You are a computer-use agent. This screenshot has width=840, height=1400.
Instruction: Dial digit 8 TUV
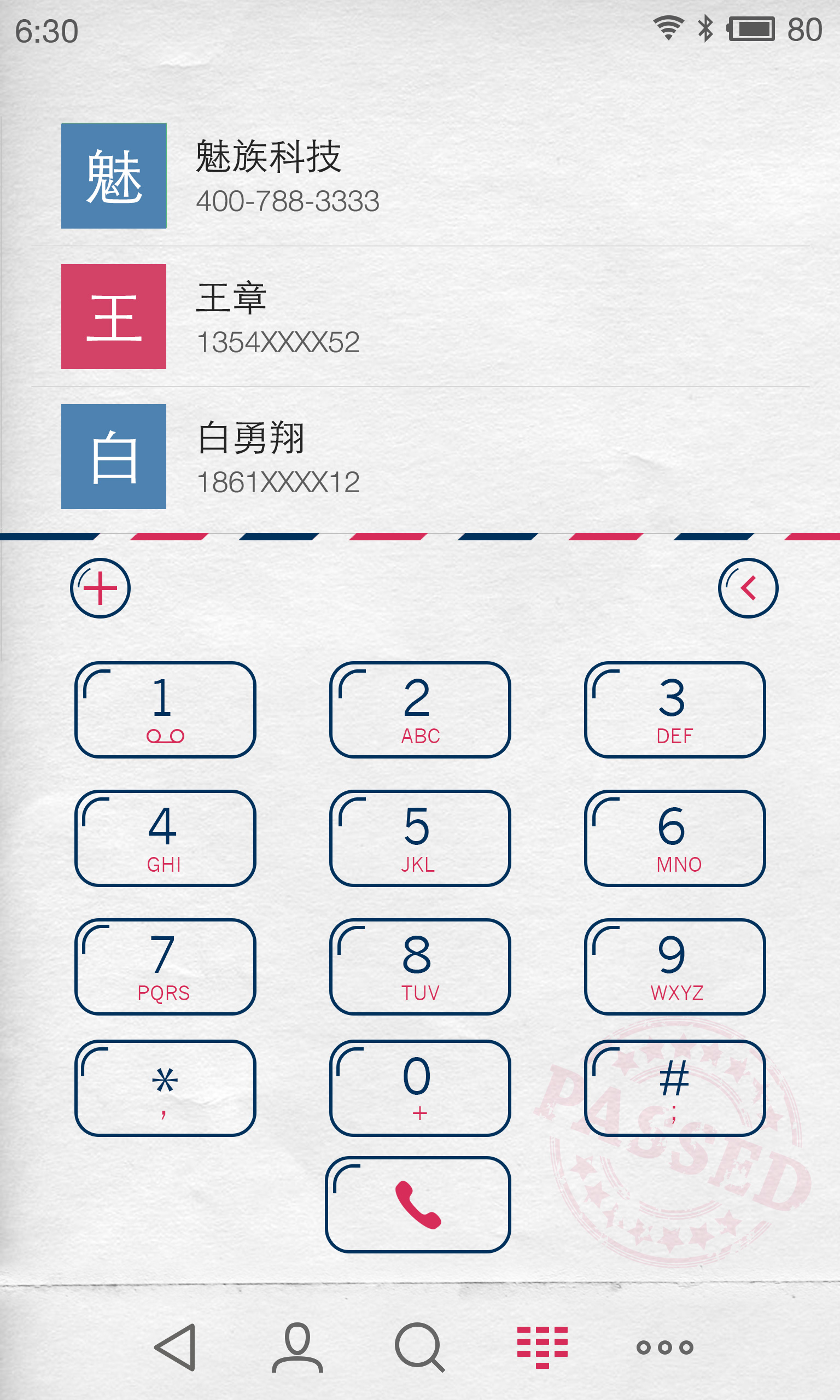coord(420,966)
